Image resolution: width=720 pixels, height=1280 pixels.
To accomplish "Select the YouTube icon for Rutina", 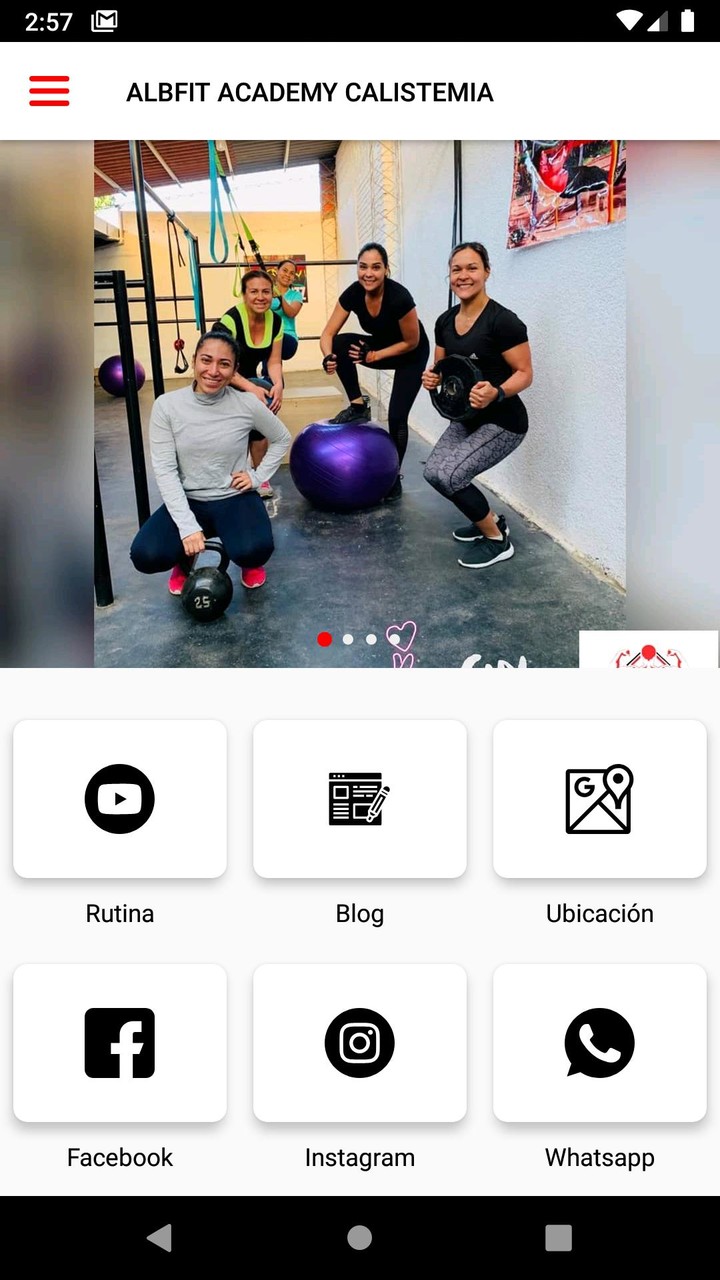I will (119, 798).
